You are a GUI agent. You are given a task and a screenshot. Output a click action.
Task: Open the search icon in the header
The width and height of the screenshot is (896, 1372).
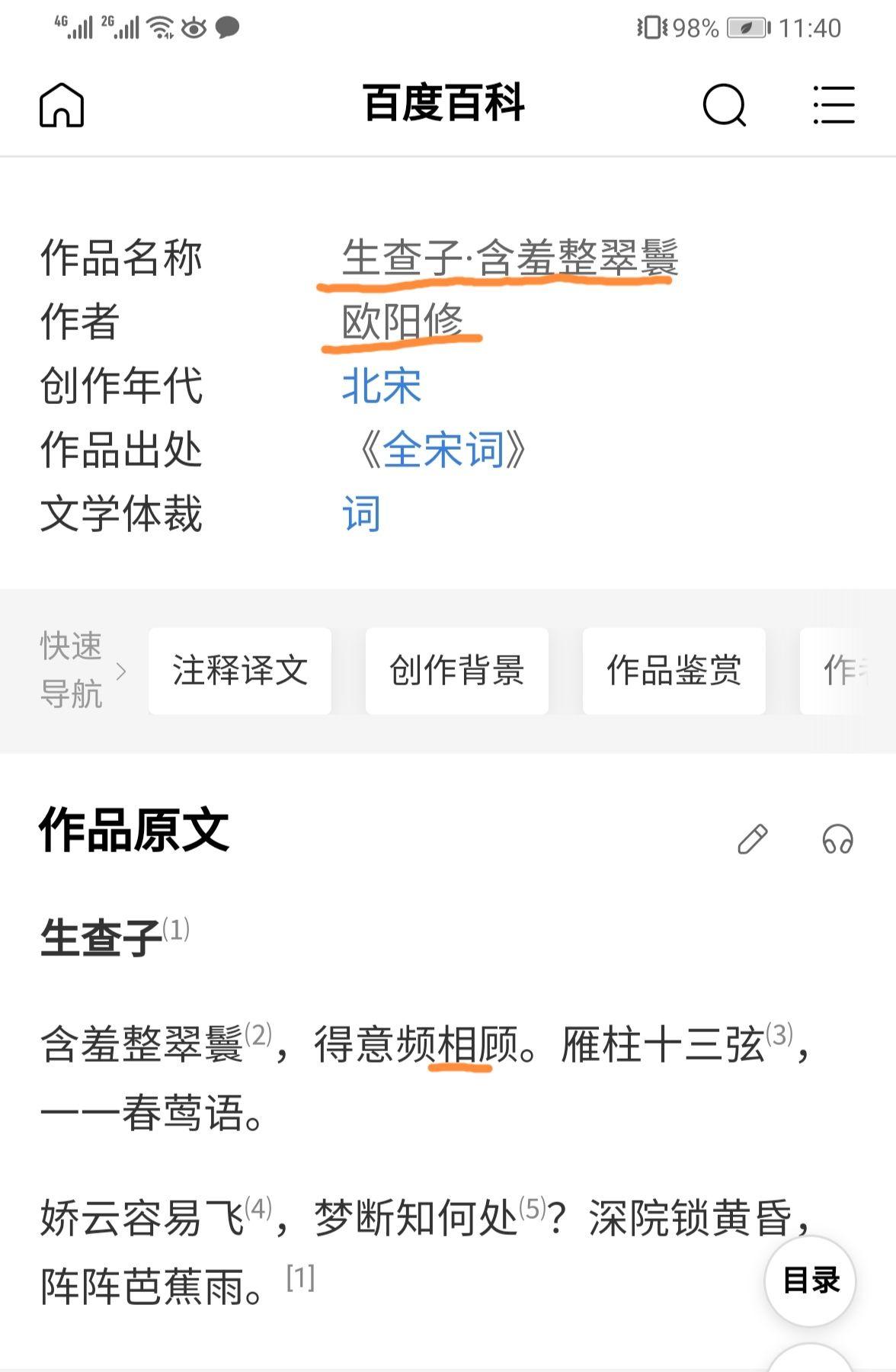[x=724, y=105]
